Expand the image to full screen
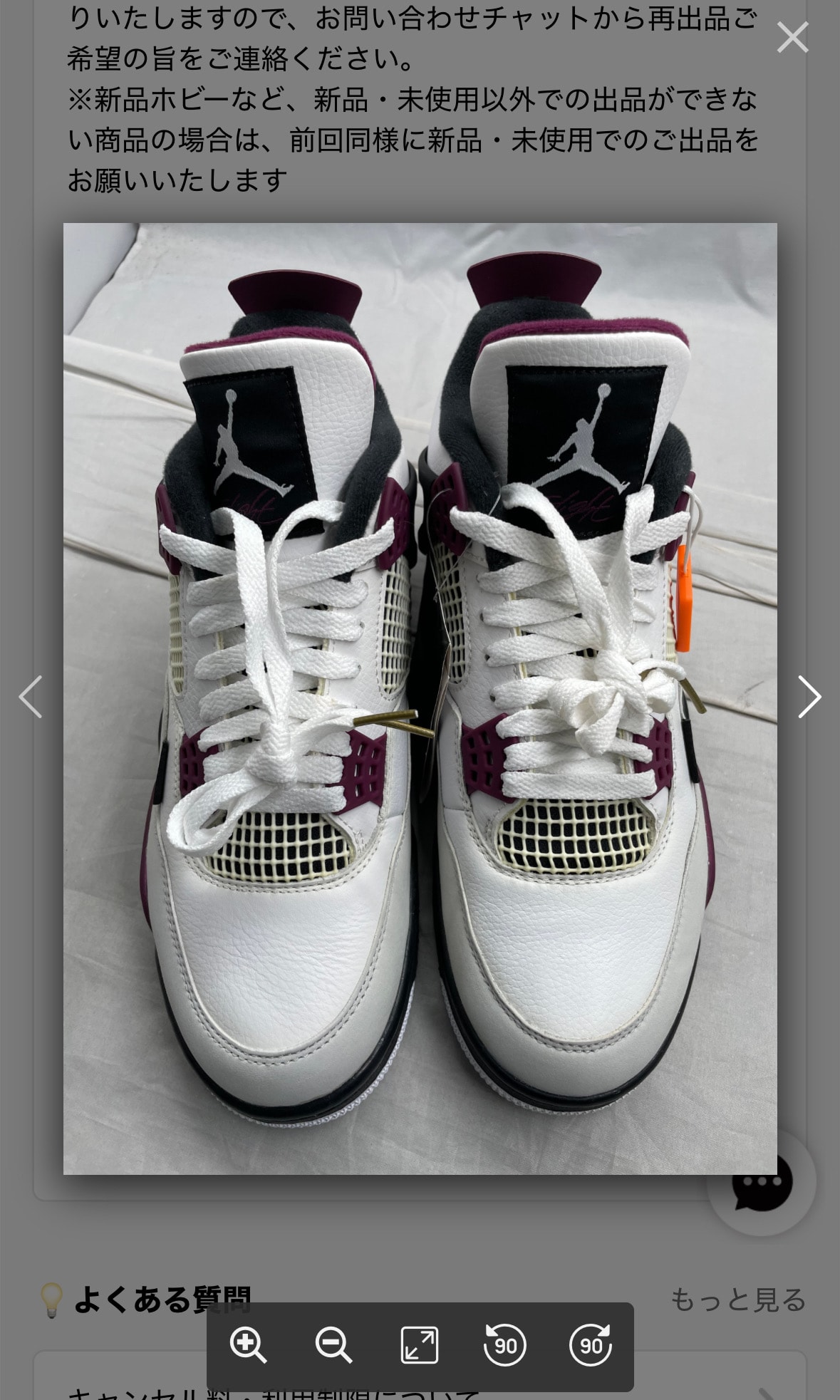This screenshot has width=840, height=1400. pos(420,1345)
